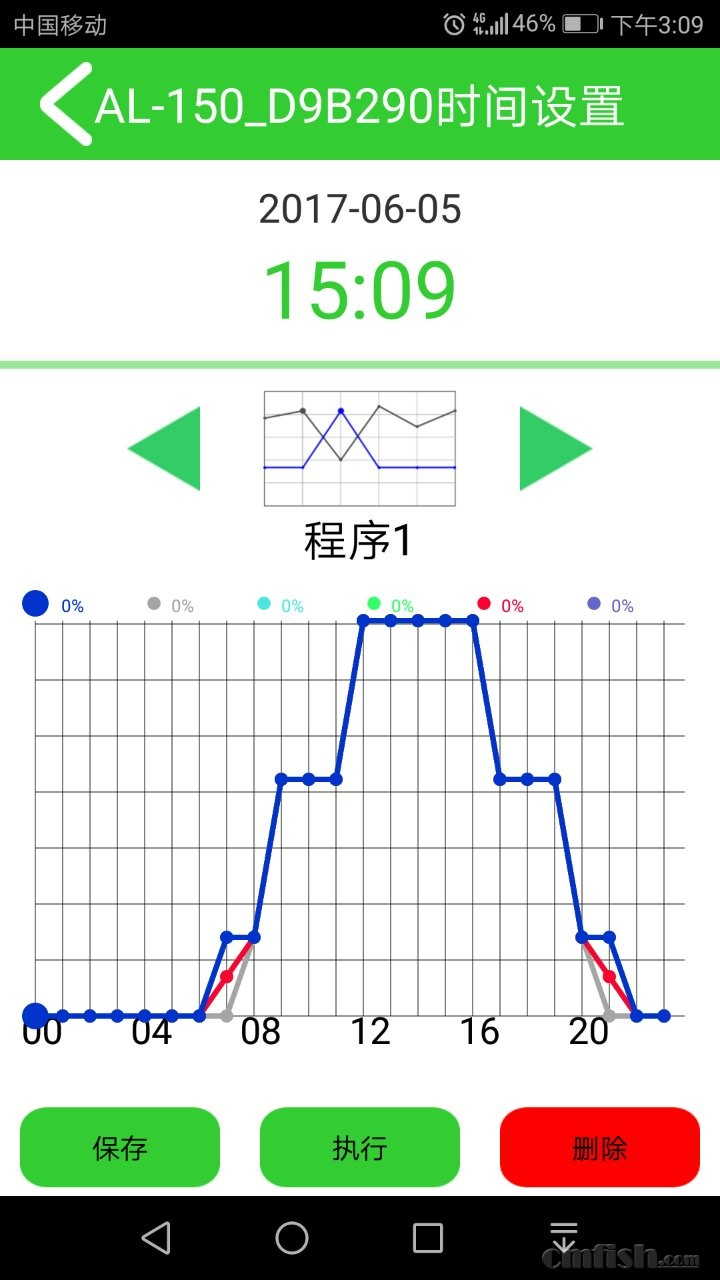Select the purple channel dot
Image resolution: width=720 pixels, height=1280 pixels.
594,604
